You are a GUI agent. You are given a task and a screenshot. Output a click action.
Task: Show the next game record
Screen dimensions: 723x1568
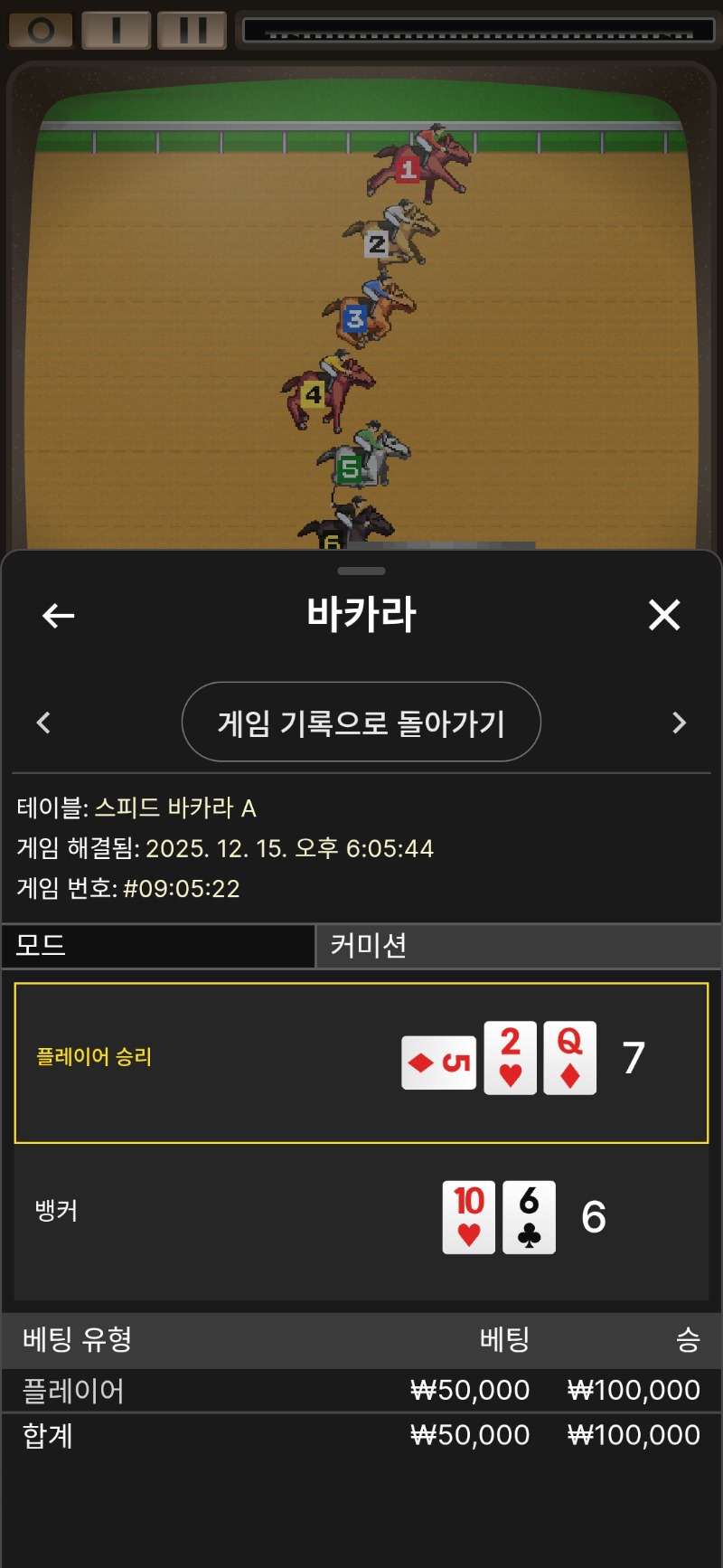point(680,723)
